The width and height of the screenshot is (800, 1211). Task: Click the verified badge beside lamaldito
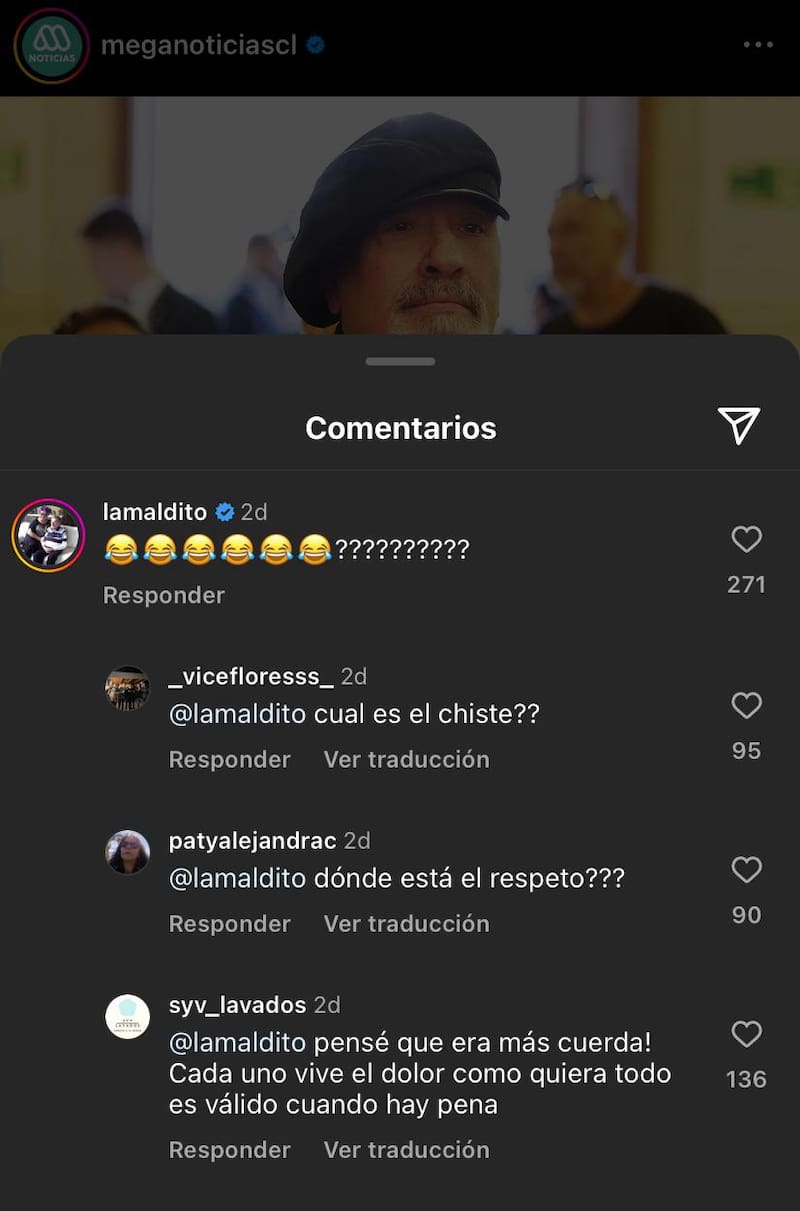click(x=226, y=509)
